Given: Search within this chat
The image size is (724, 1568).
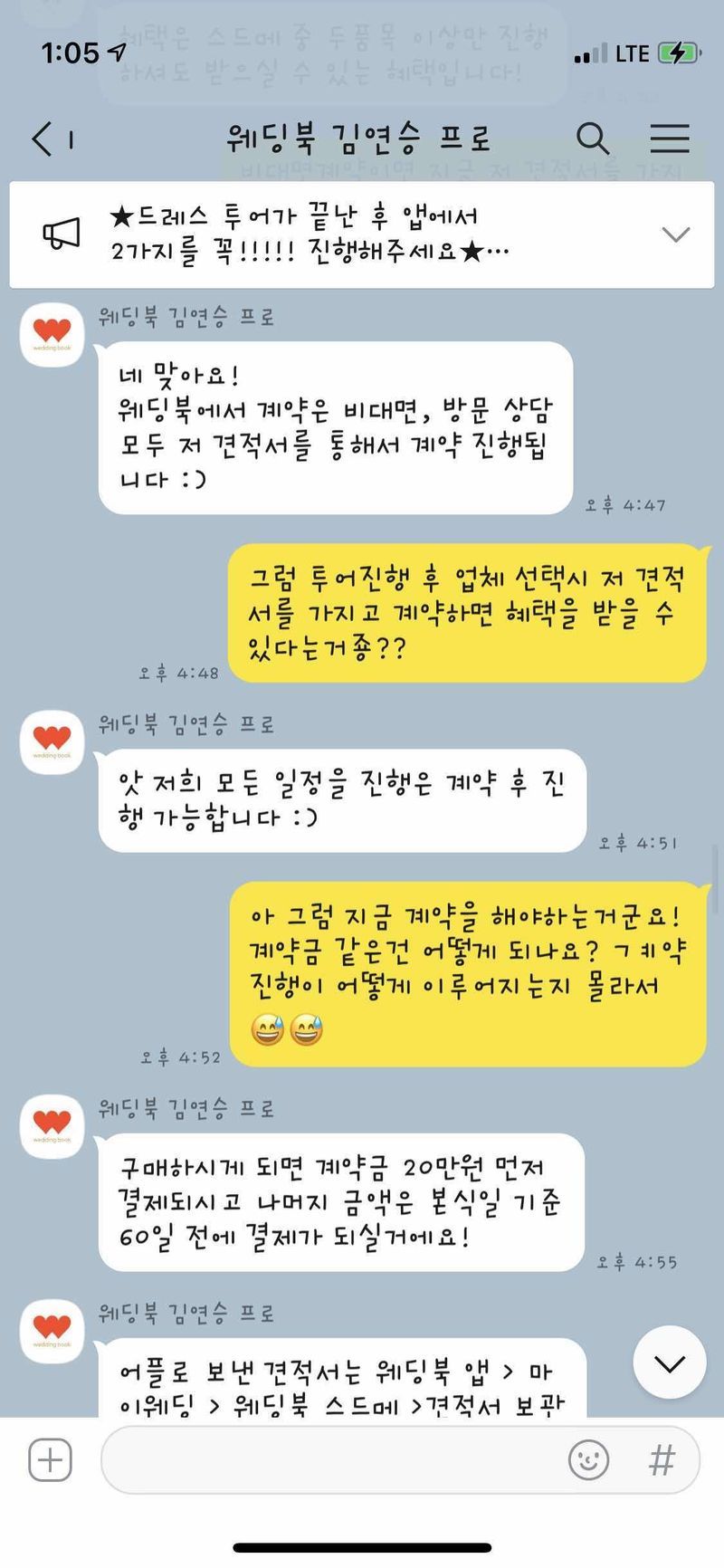Looking at the screenshot, I should click(593, 139).
